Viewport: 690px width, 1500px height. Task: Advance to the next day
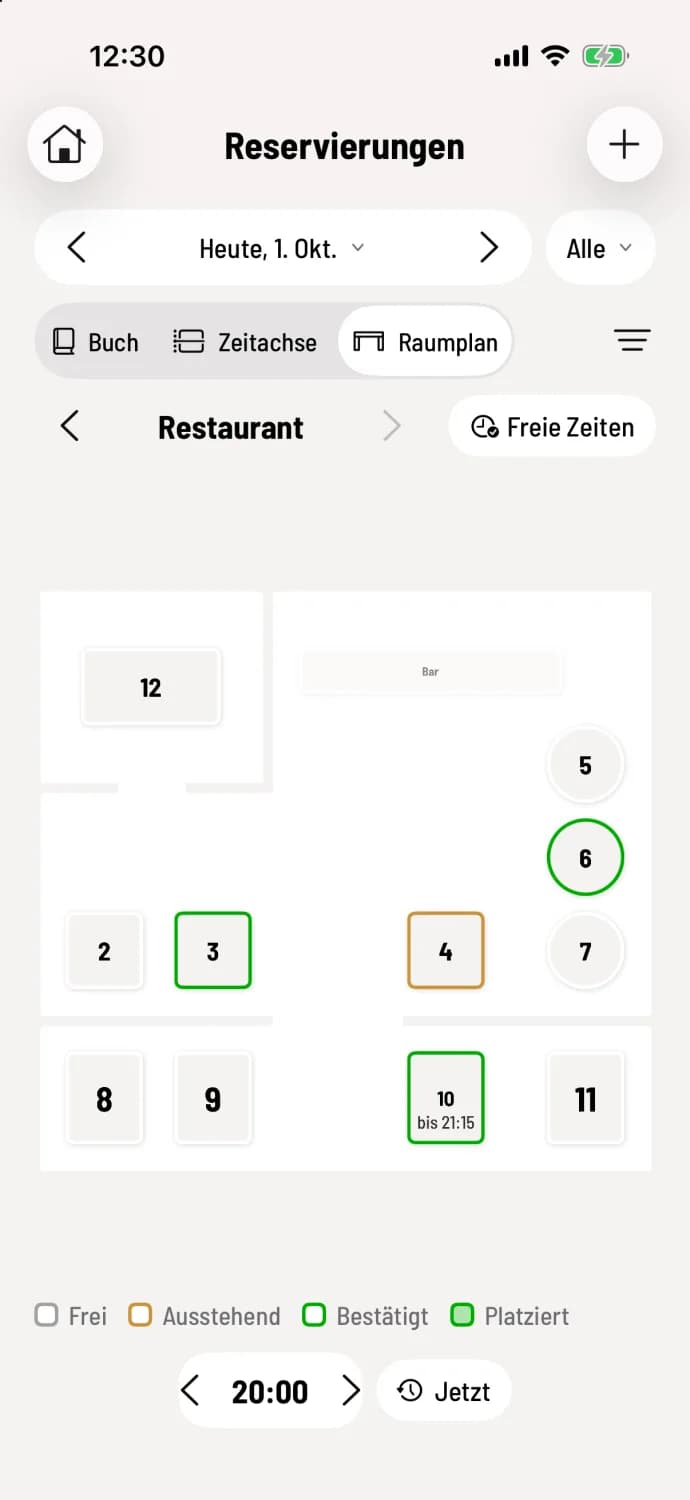[488, 248]
